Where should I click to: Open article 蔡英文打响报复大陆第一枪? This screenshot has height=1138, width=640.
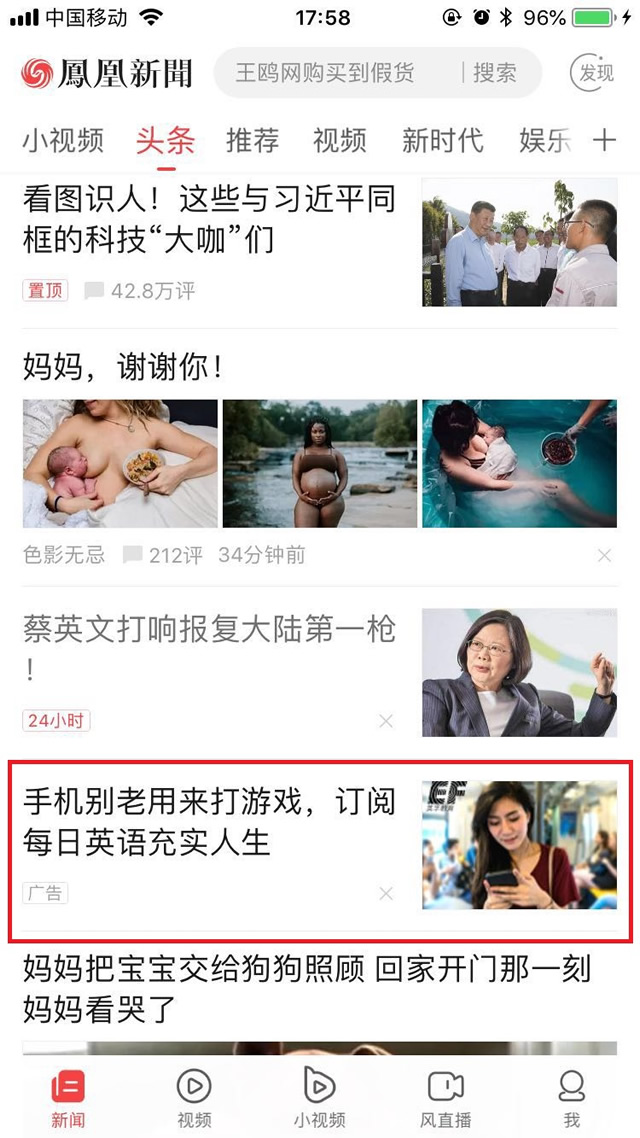(x=209, y=649)
